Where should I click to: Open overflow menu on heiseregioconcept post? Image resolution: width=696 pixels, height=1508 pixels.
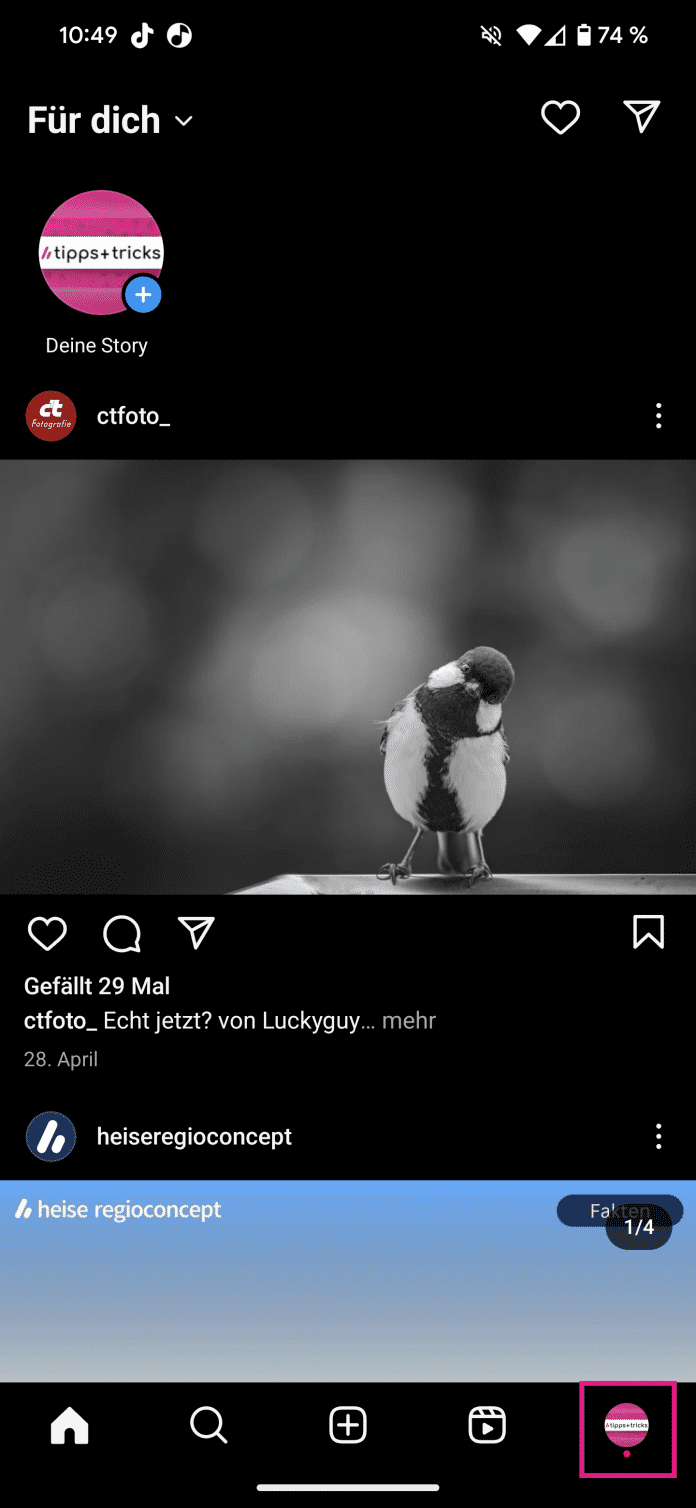pos(658,1136)
